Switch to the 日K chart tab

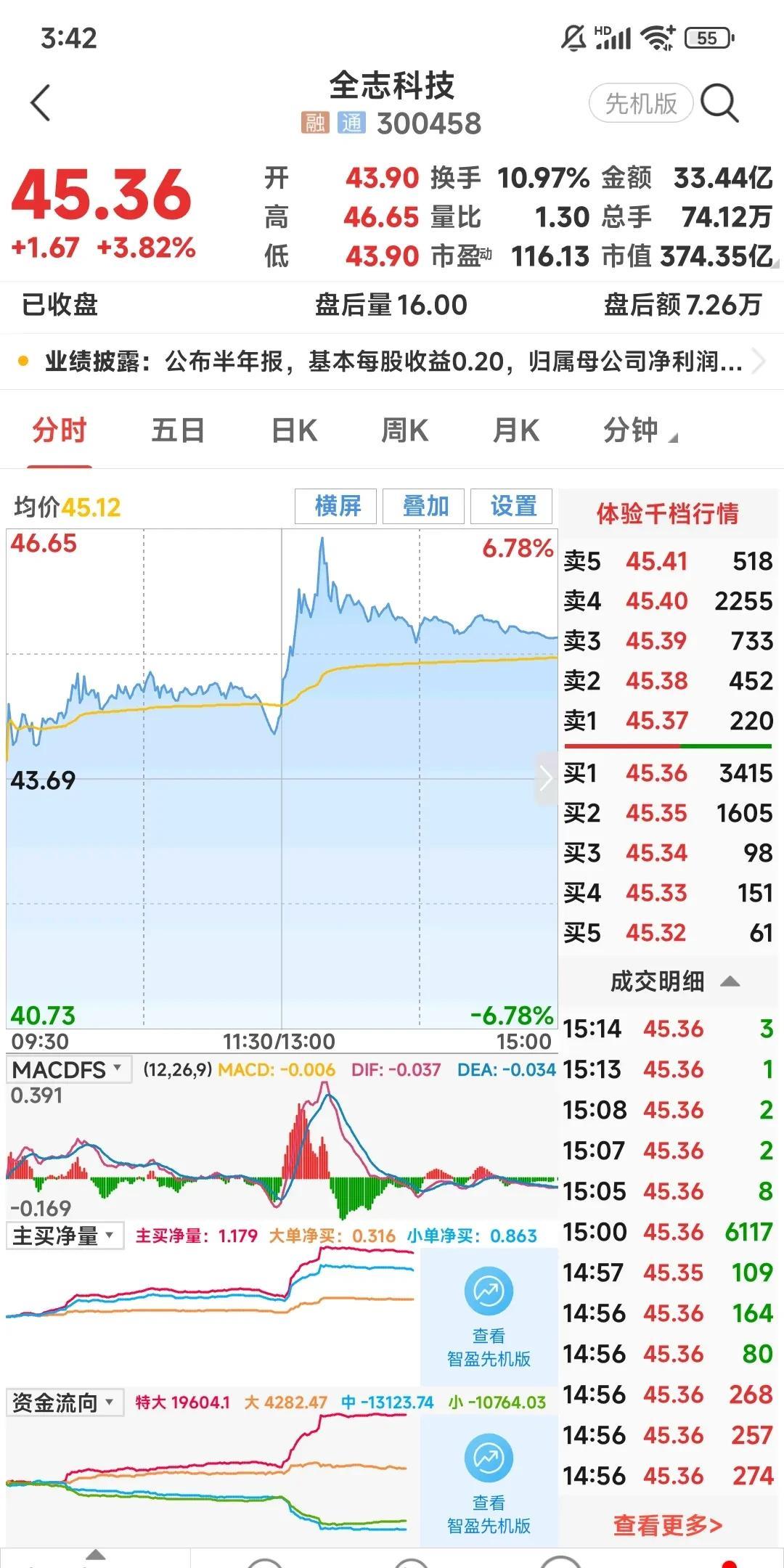[294, 430]
